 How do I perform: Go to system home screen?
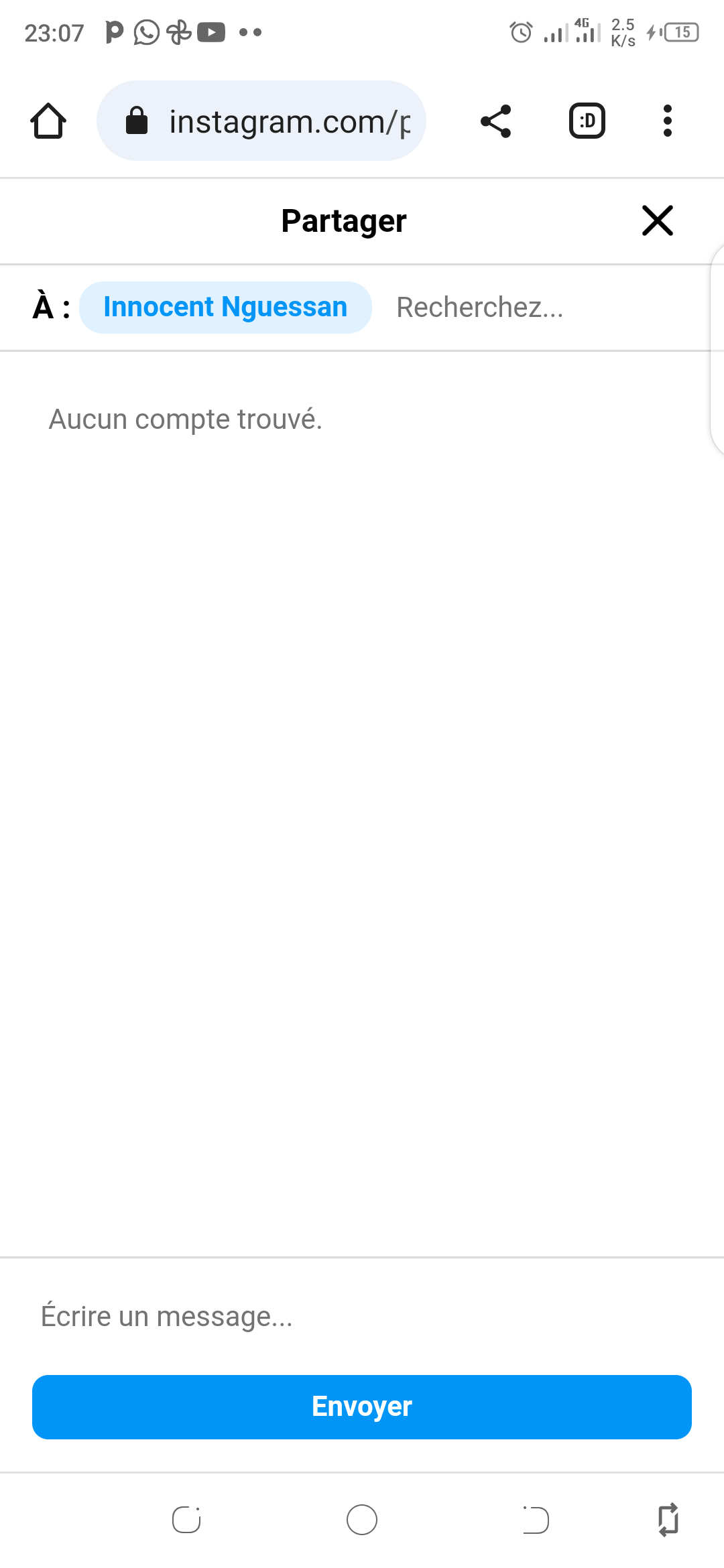click(x=362, y=1520)
